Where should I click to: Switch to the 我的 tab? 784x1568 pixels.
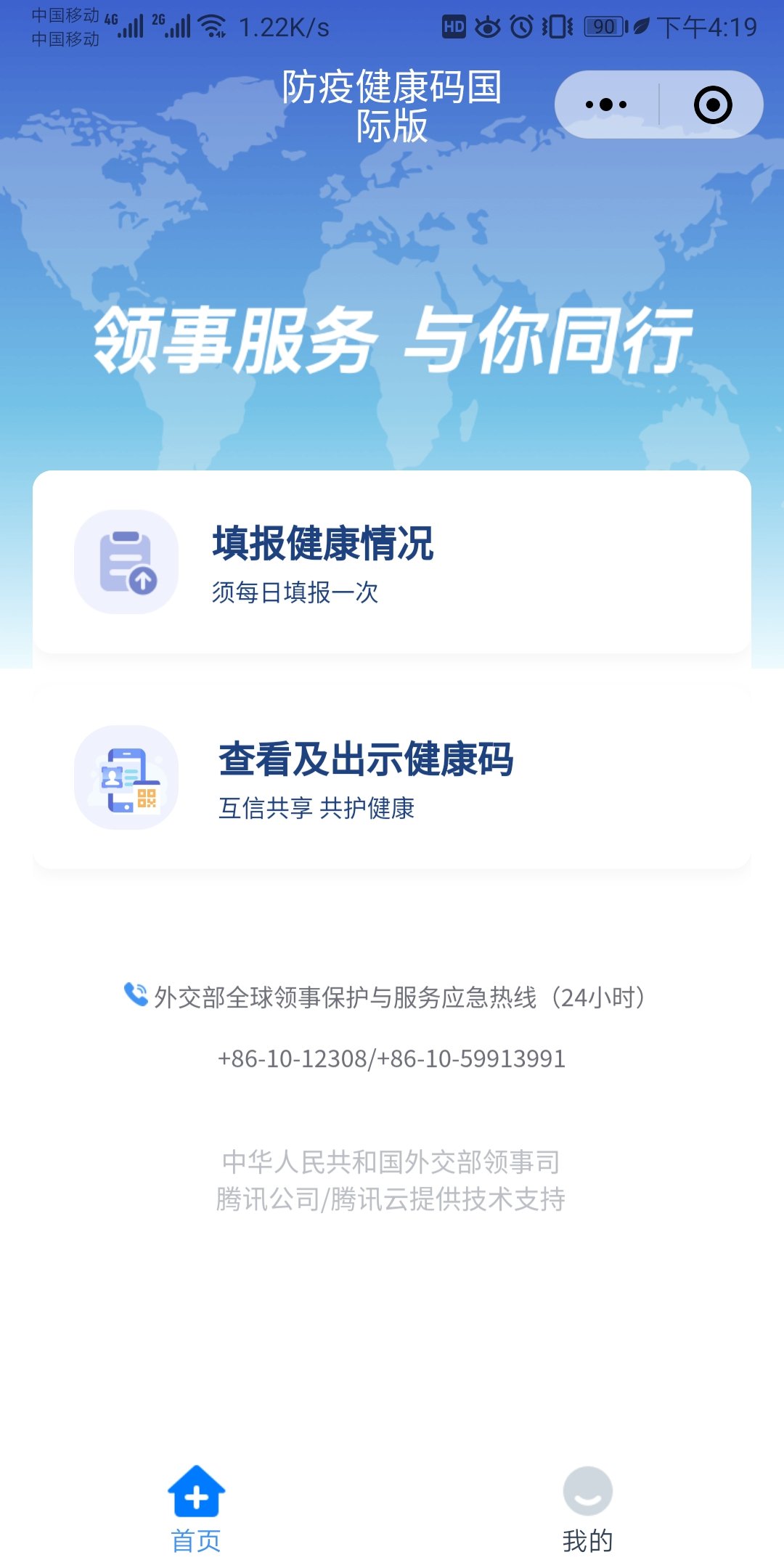pyautogui.click(x=587, y=1508)
